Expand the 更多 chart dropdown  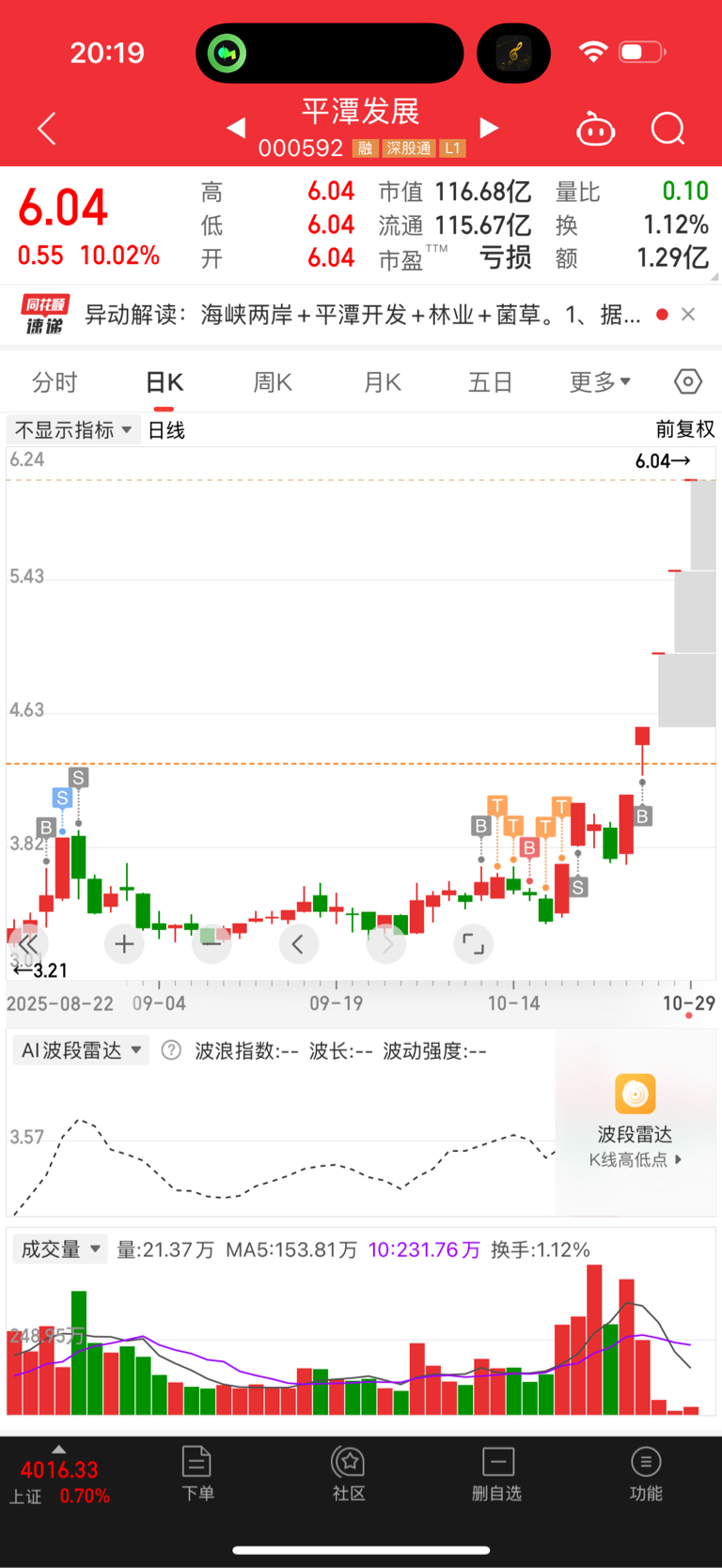point(600,382)
